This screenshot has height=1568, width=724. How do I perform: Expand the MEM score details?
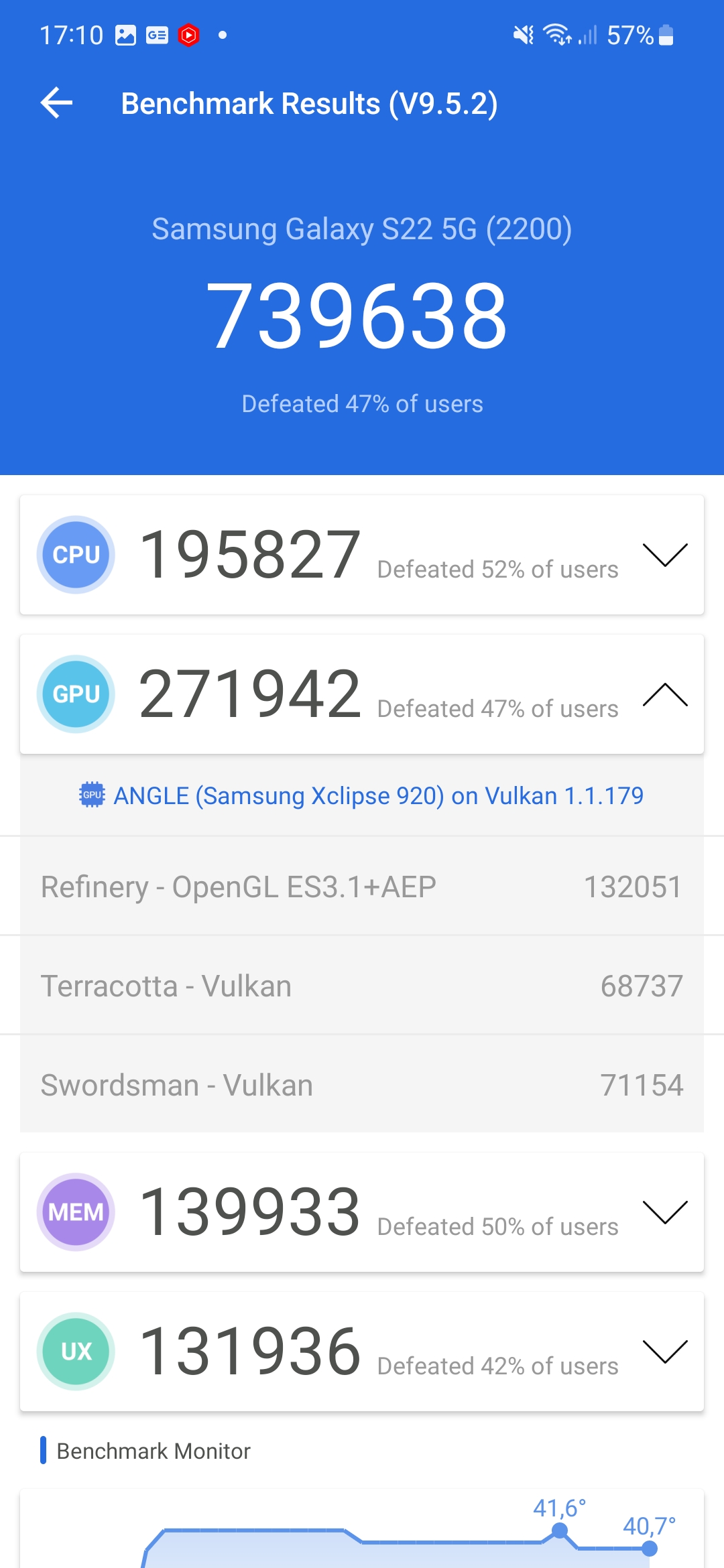665,1212
